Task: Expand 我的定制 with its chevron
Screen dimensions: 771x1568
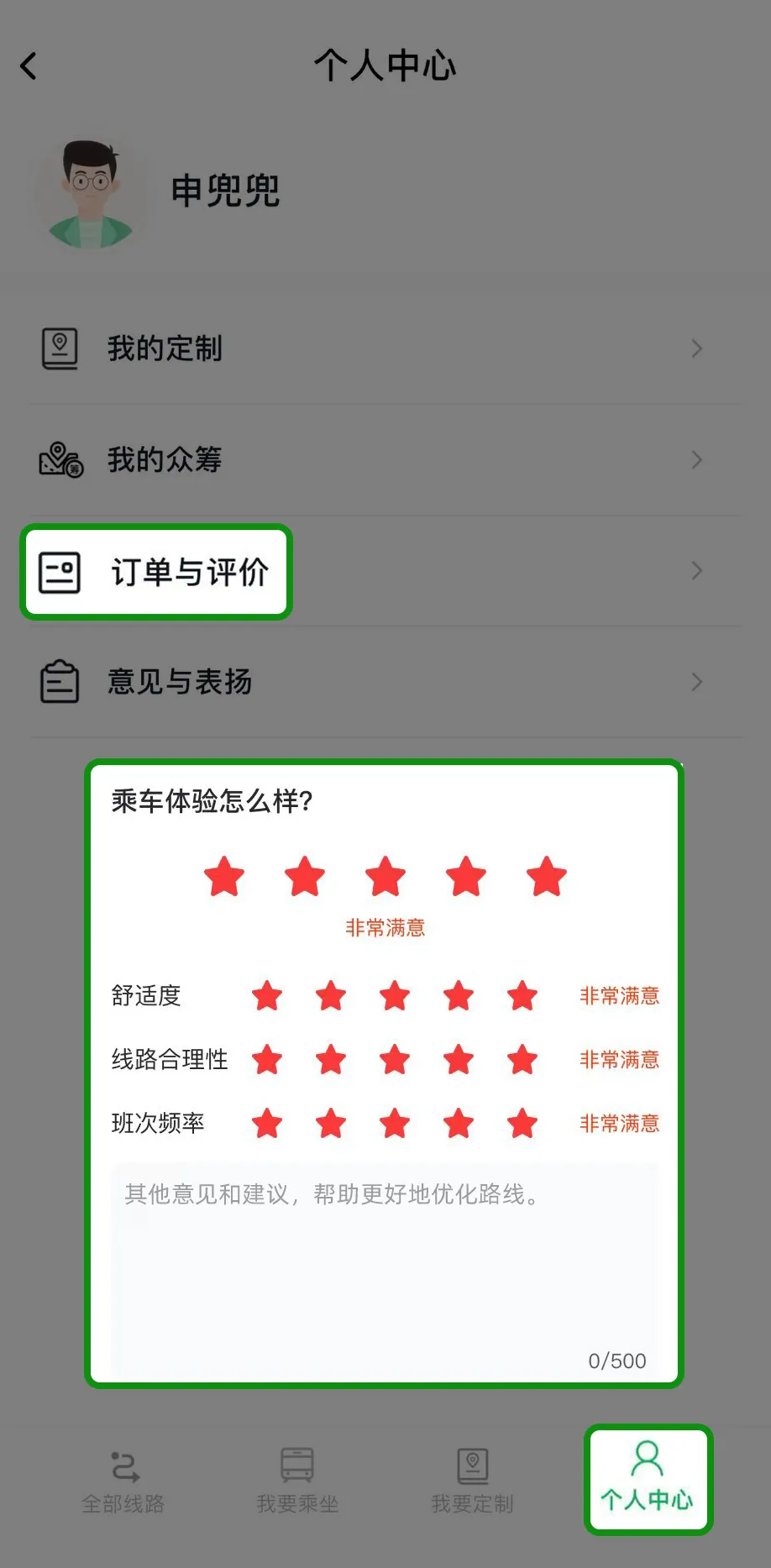Action: click(x=696, y=348)
